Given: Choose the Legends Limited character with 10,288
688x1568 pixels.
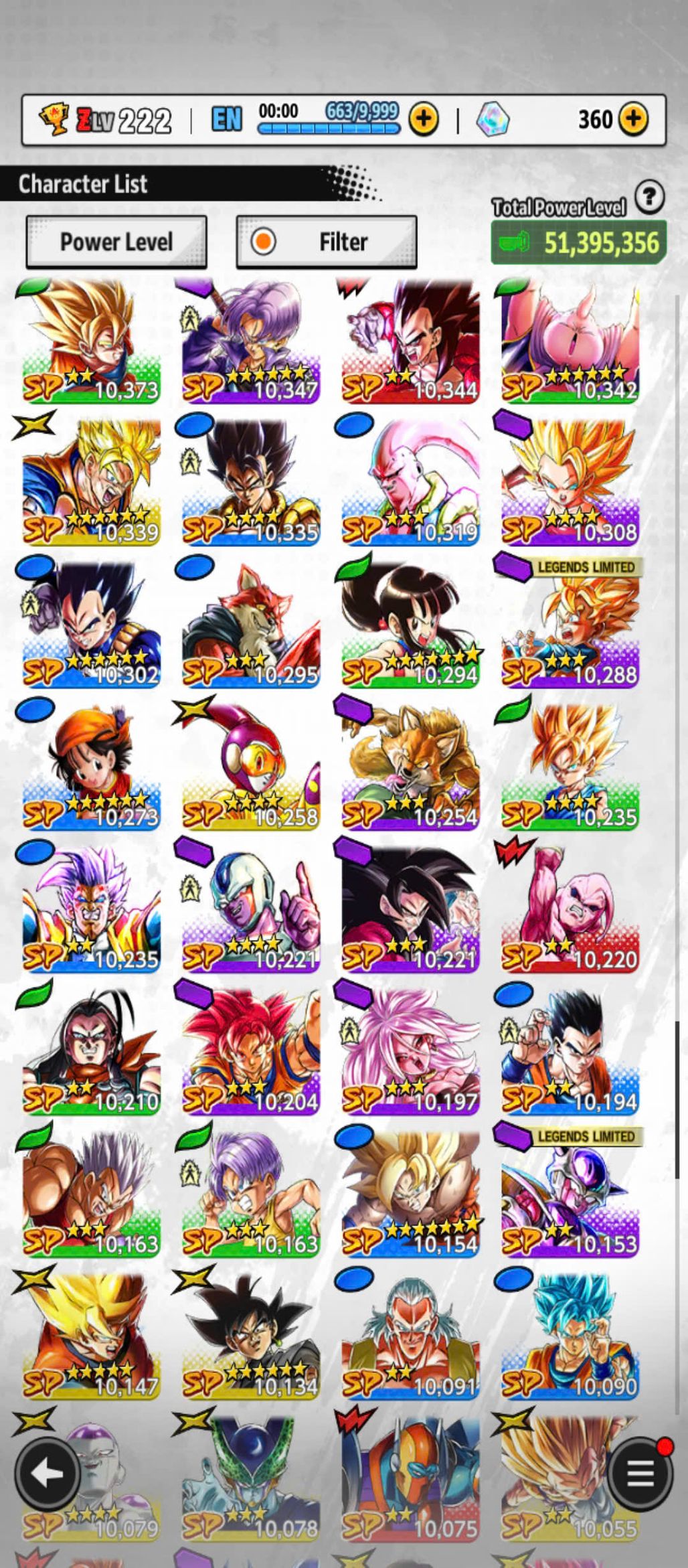Looking at the screenshot, I should coord(570,626).
